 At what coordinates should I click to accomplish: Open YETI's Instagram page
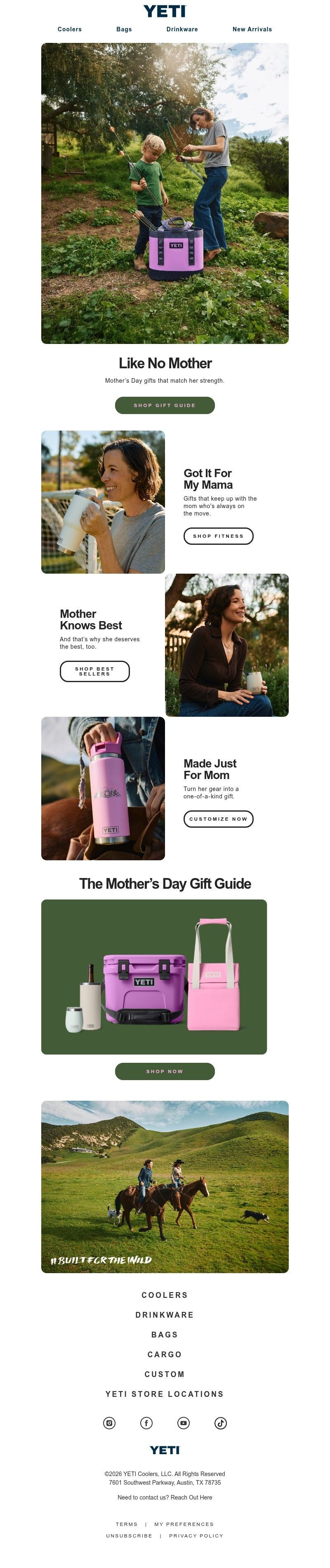[110, 1423]
